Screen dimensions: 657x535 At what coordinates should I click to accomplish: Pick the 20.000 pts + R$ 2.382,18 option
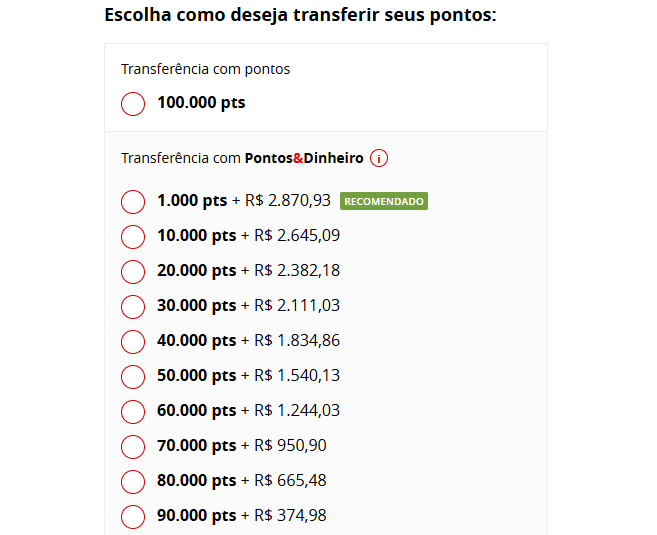point(133,271)
